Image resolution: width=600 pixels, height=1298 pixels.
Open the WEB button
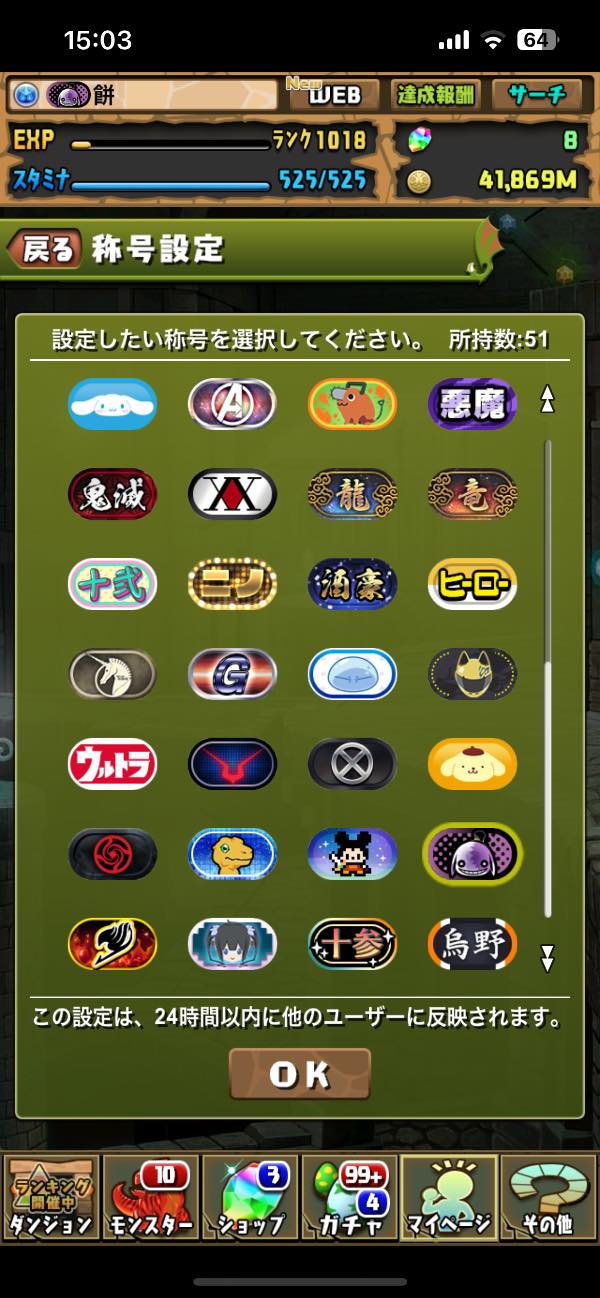(320, 95)
